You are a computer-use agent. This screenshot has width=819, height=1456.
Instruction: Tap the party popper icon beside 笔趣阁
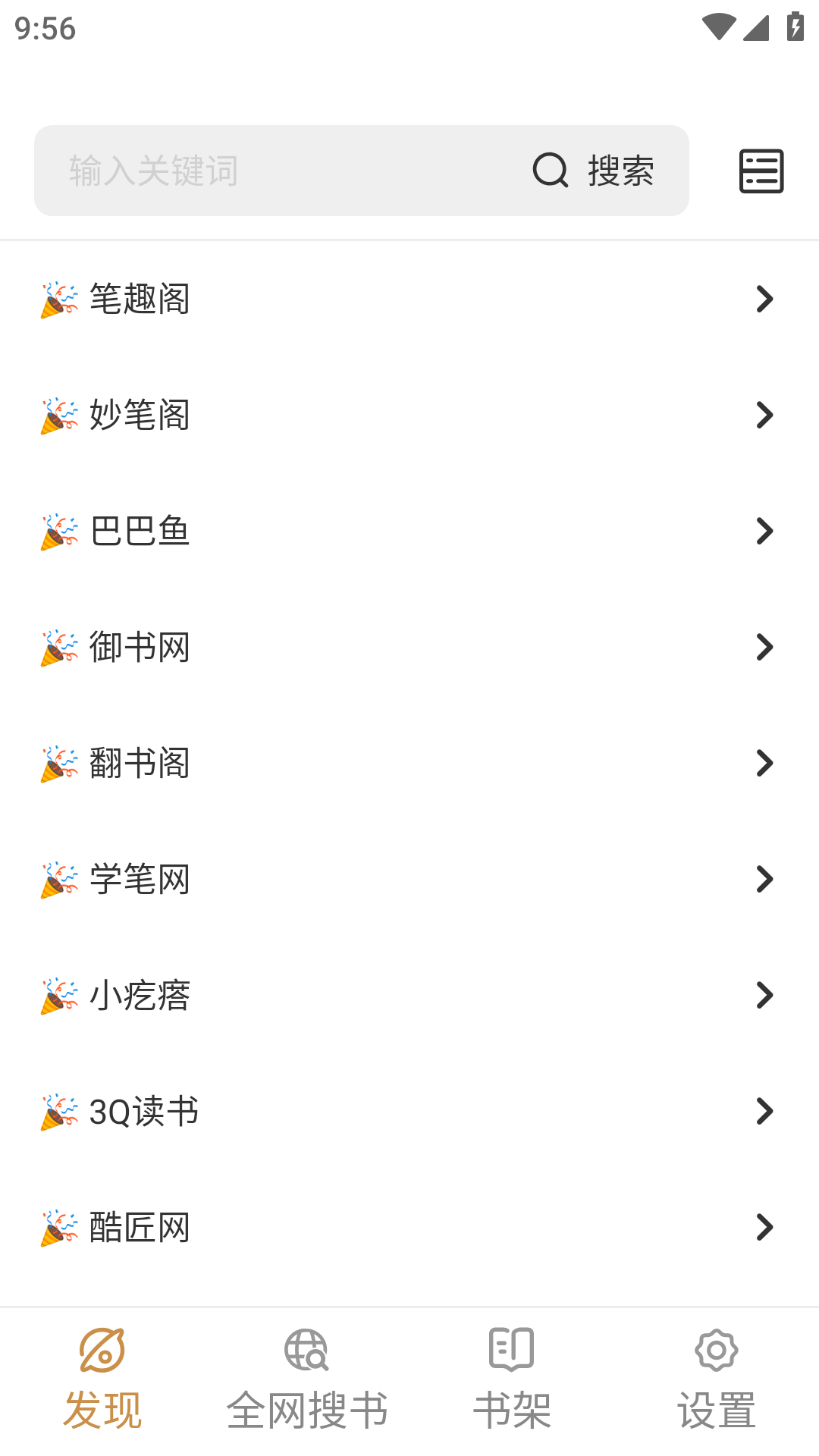[58, 300]
